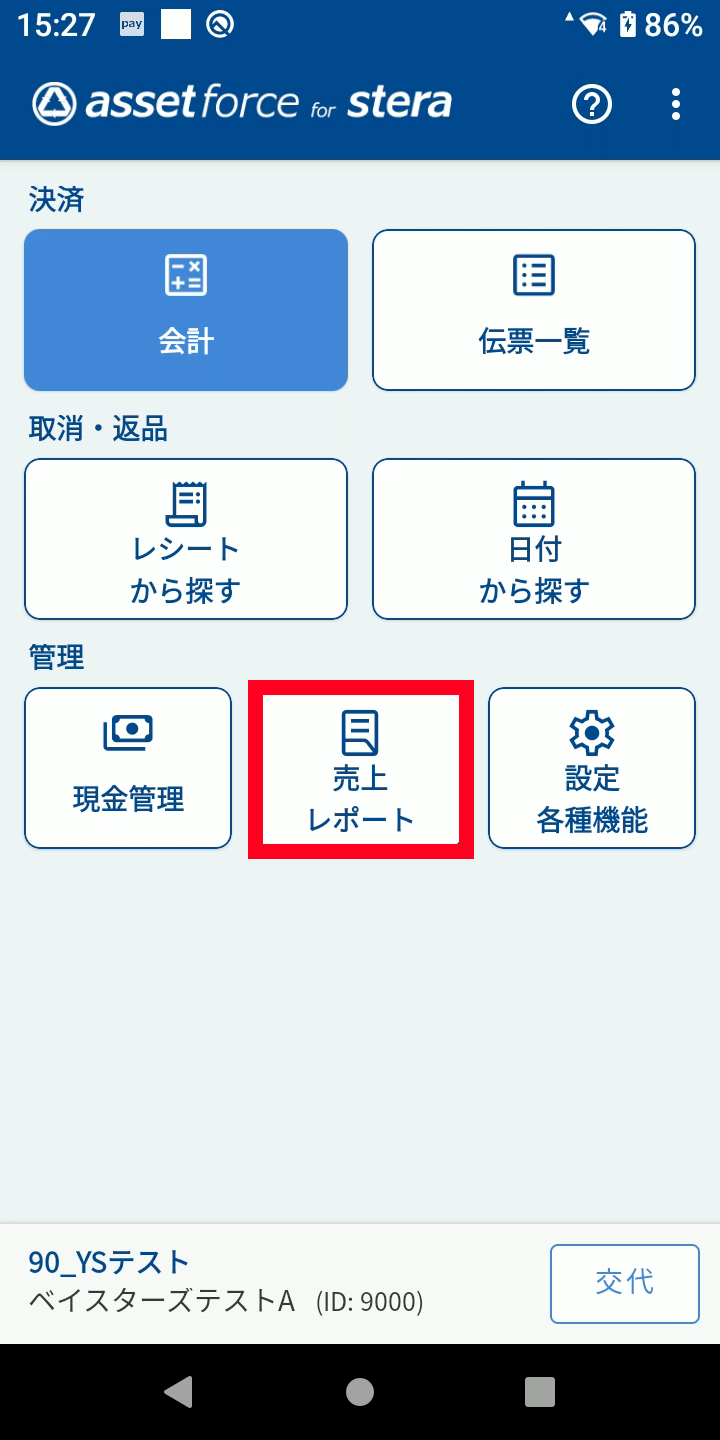Open 設定 各種機能 settings
Image resolution: width=720 pixels, height=1440 pixels.
592,768
